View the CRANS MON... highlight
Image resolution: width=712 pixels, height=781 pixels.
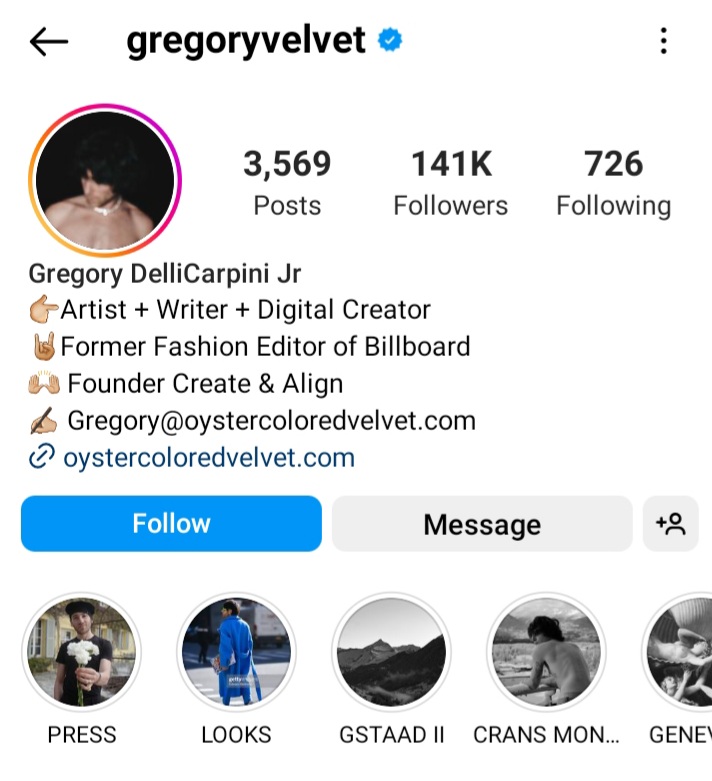546,653
